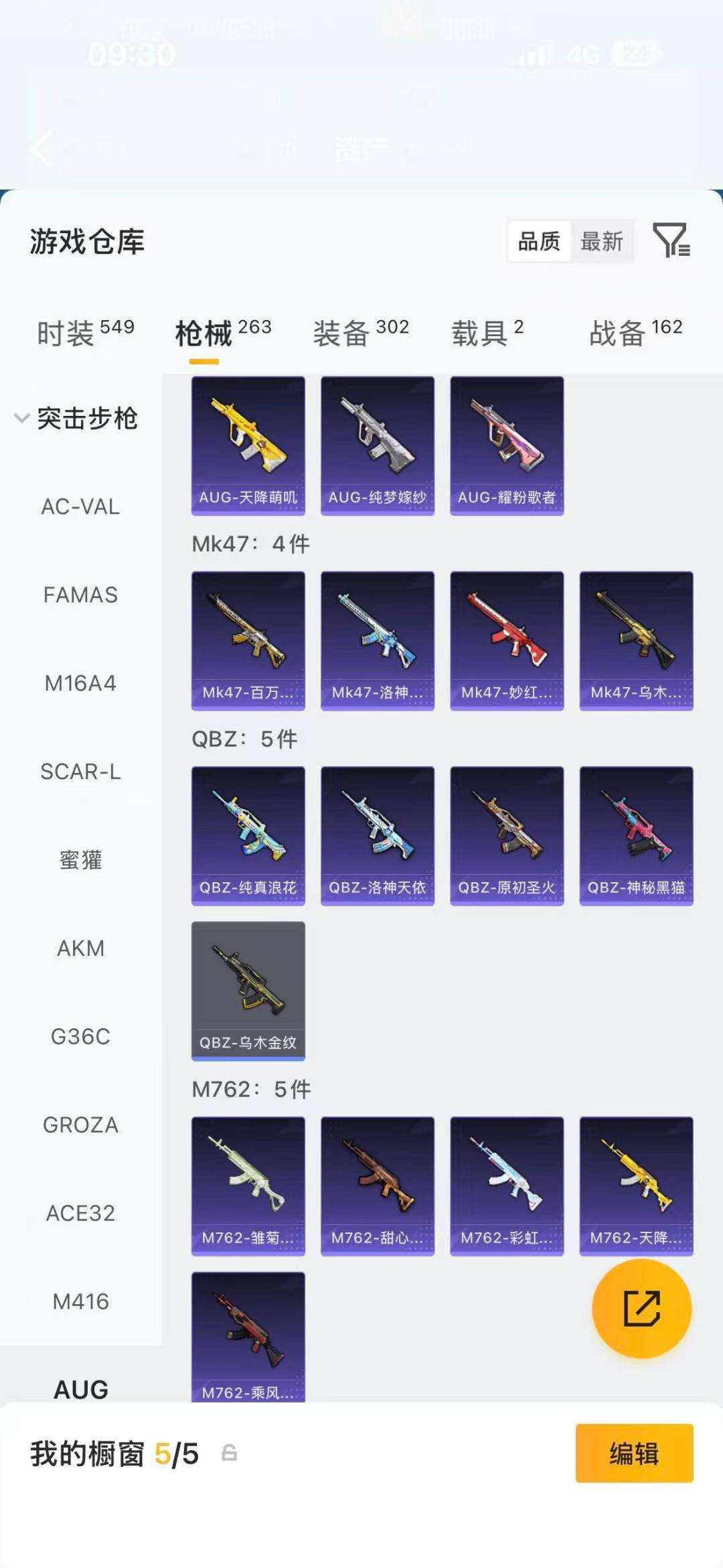
Task: Open the filter funnel icon
Action: [671, 240]
